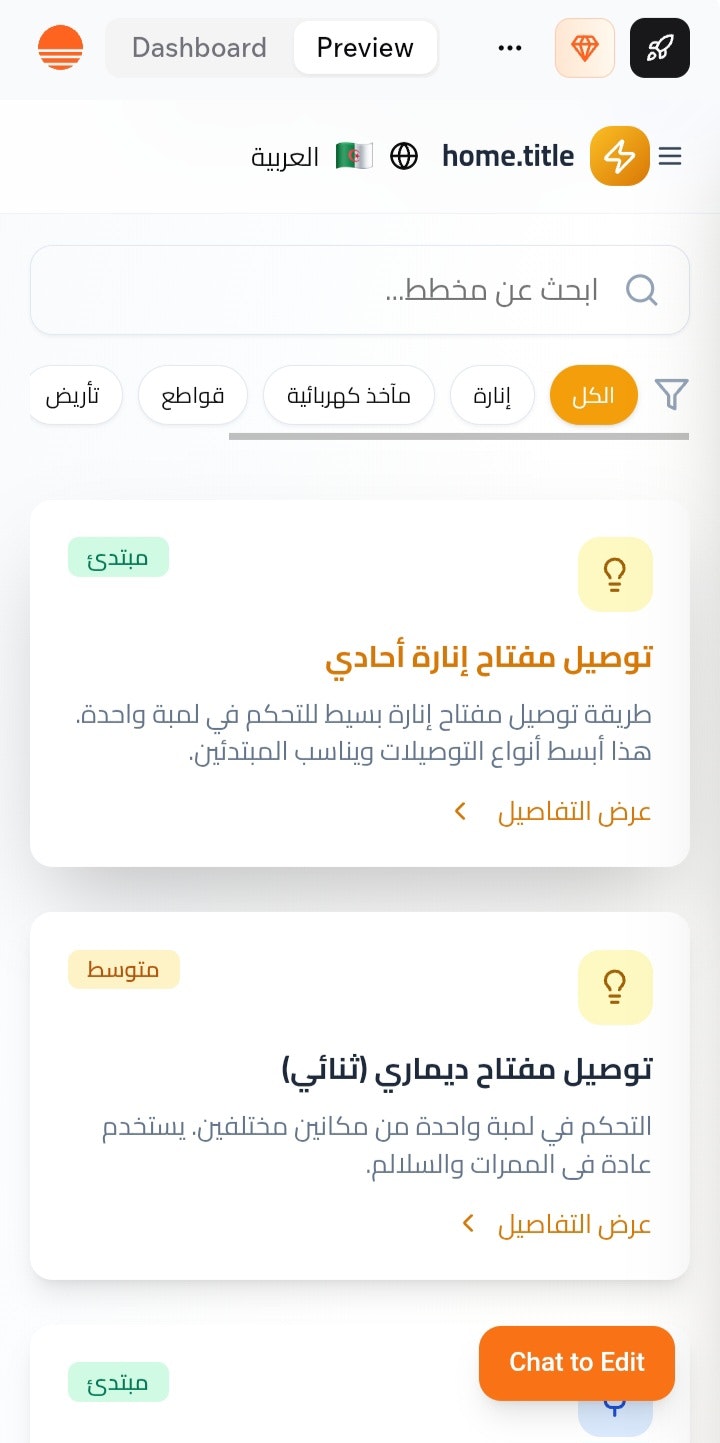720x1443 pixels.
Task: Enable the تأريض filter chip
Action: click(x=74, y=394)
